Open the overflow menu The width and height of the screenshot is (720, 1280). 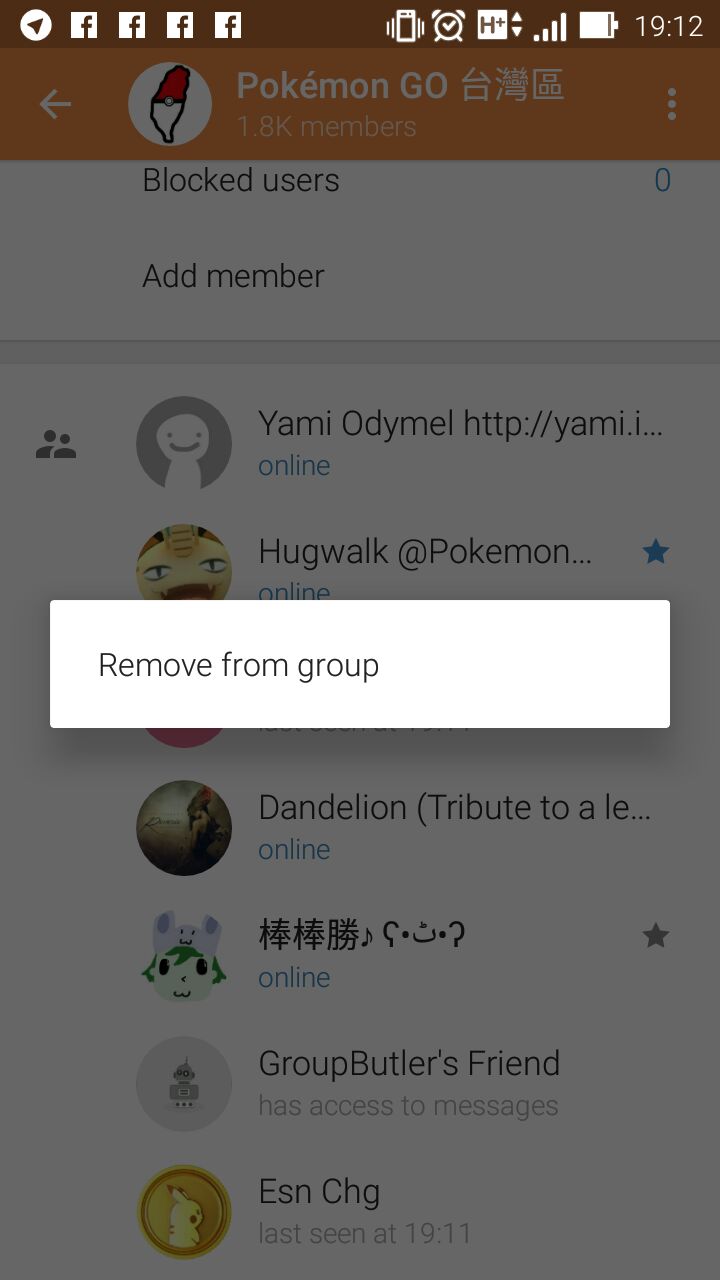[x=671, y=104]
